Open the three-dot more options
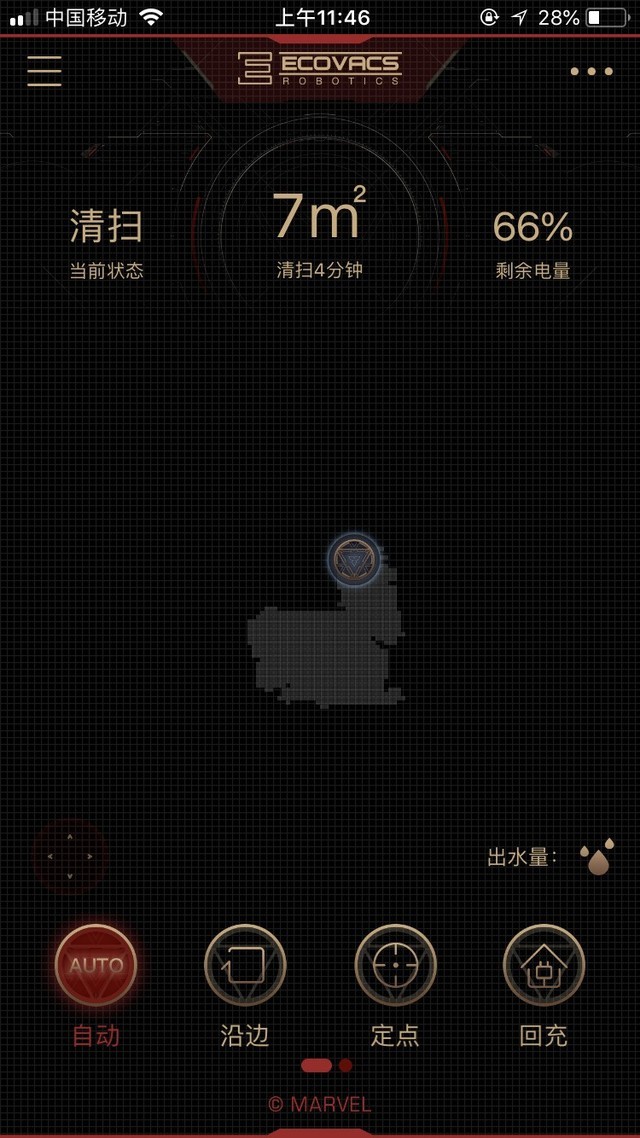The width and height of the screenshot is (640, 1138). (591, 71)
